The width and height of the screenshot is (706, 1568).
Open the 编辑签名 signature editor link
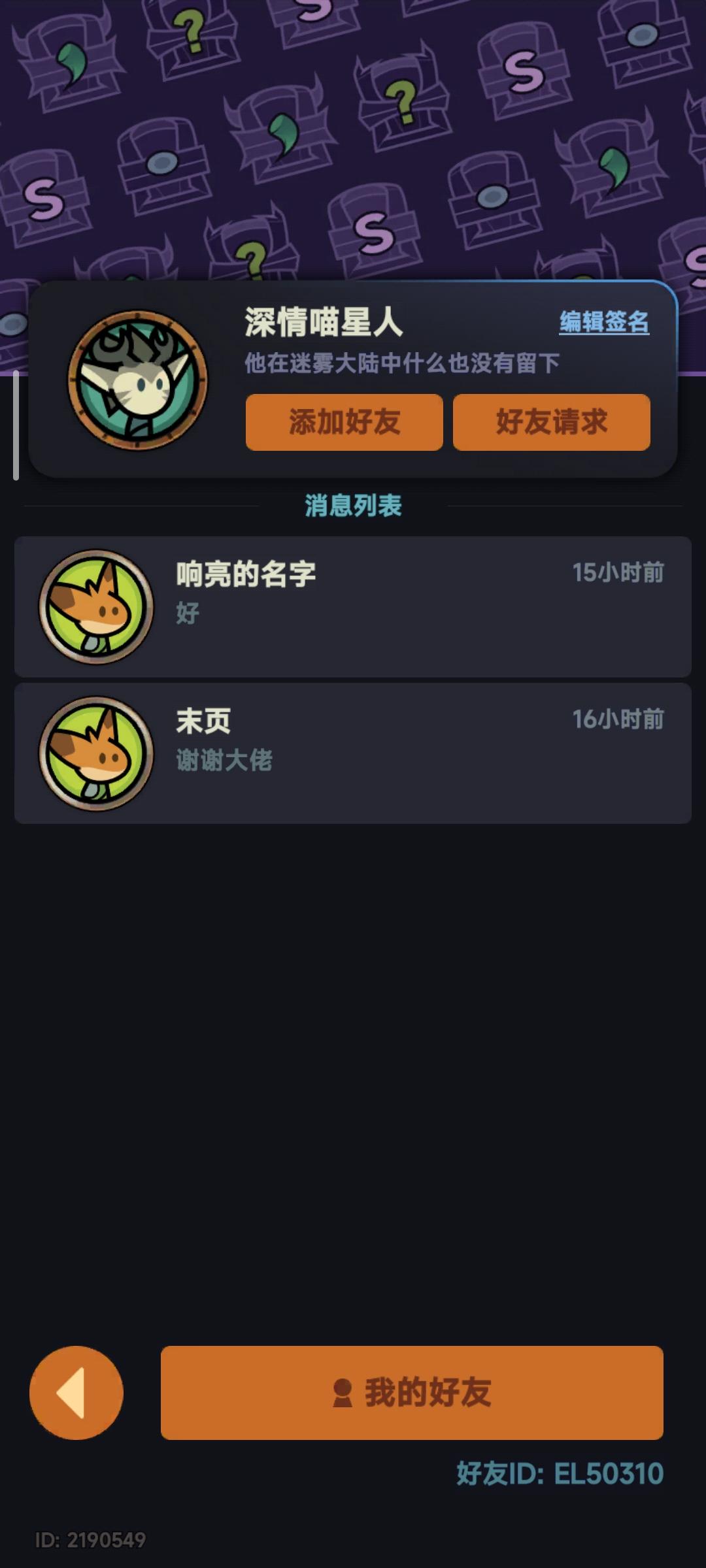[x=605, y=321]
